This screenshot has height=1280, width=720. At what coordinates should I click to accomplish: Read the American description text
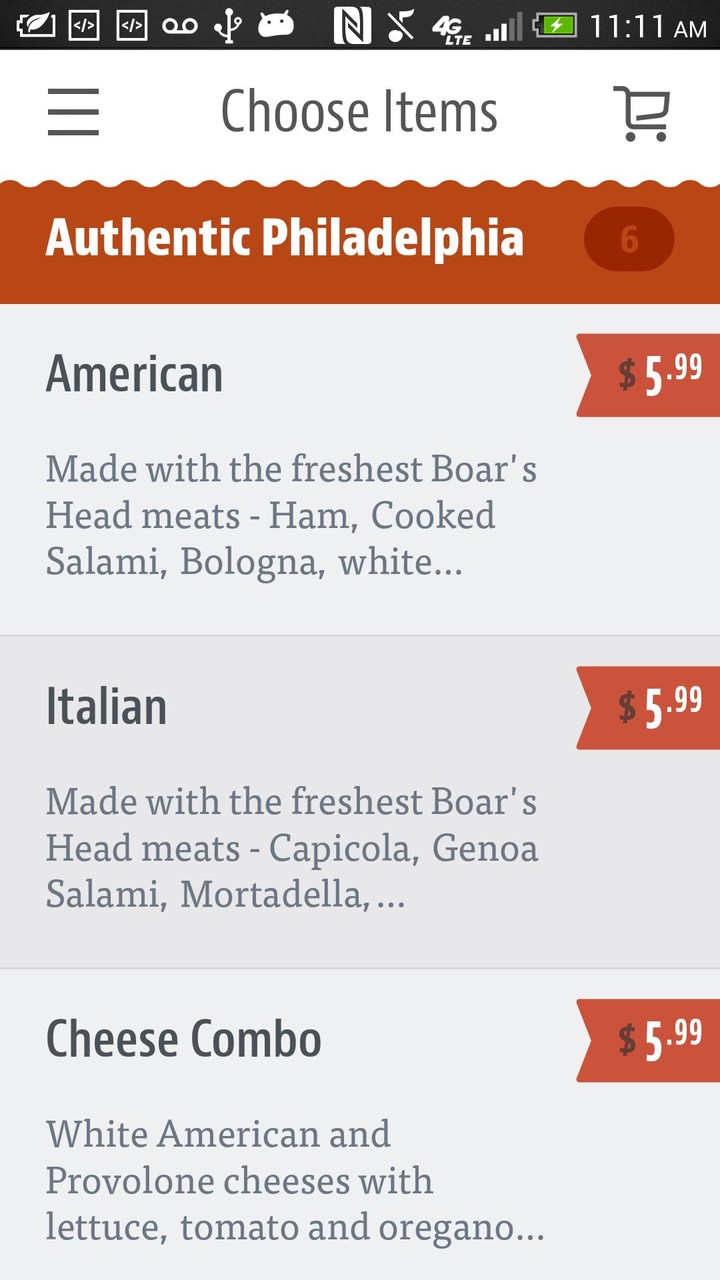click(291, 515)
